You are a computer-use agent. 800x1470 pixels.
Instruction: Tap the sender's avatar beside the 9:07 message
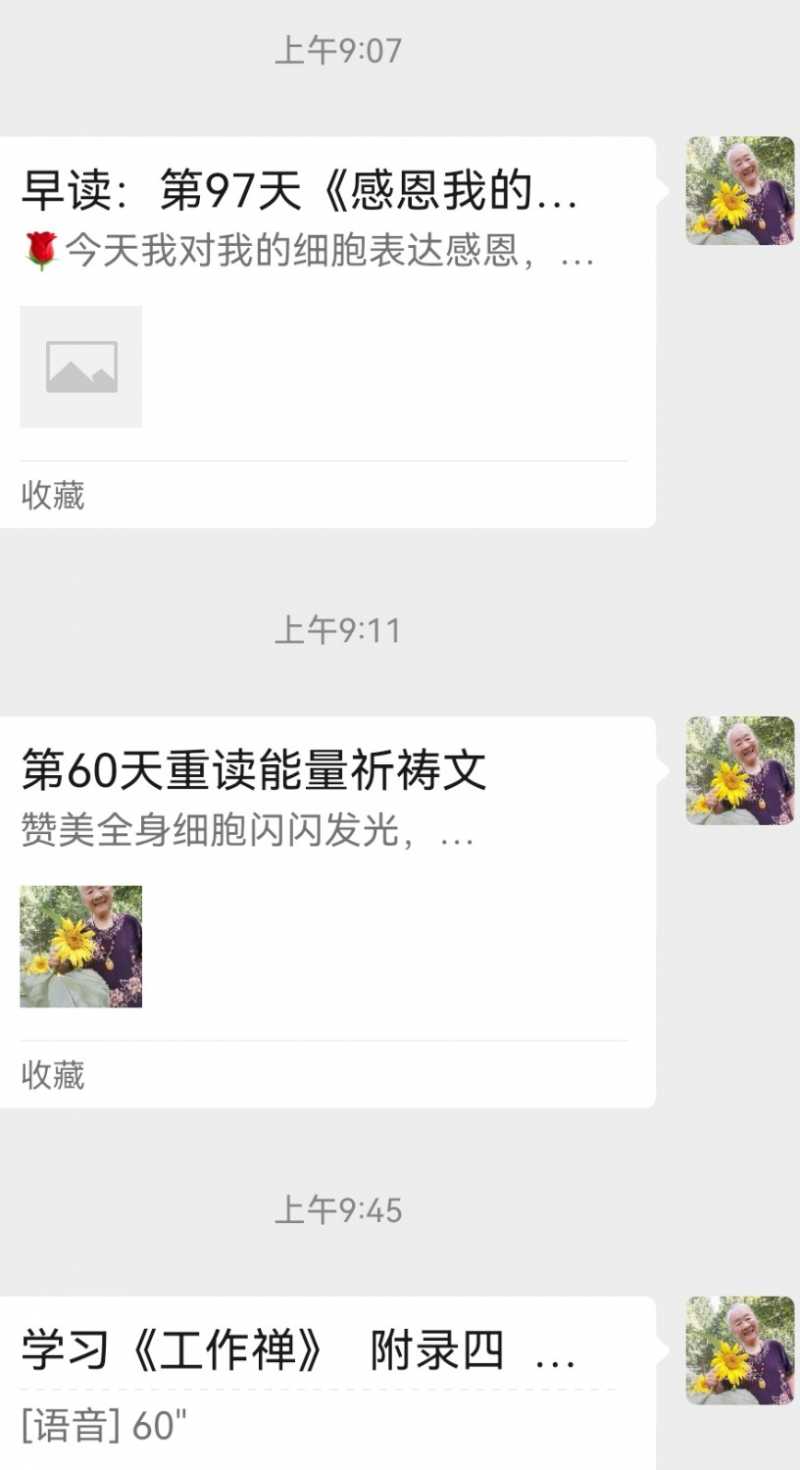click(x=740, y=190)
